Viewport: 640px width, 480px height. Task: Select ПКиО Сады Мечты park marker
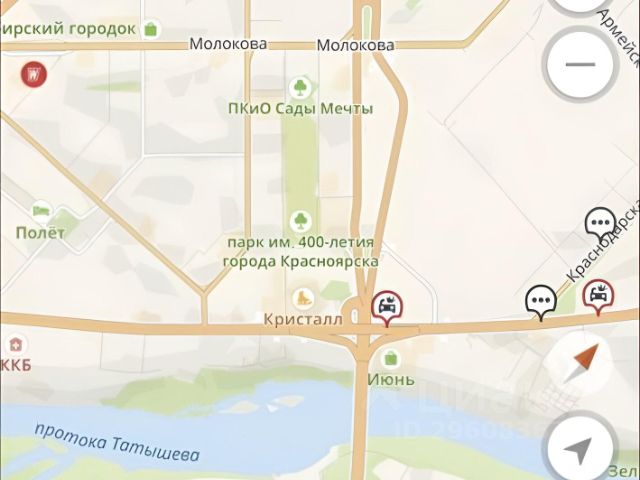tap(298, 88)
